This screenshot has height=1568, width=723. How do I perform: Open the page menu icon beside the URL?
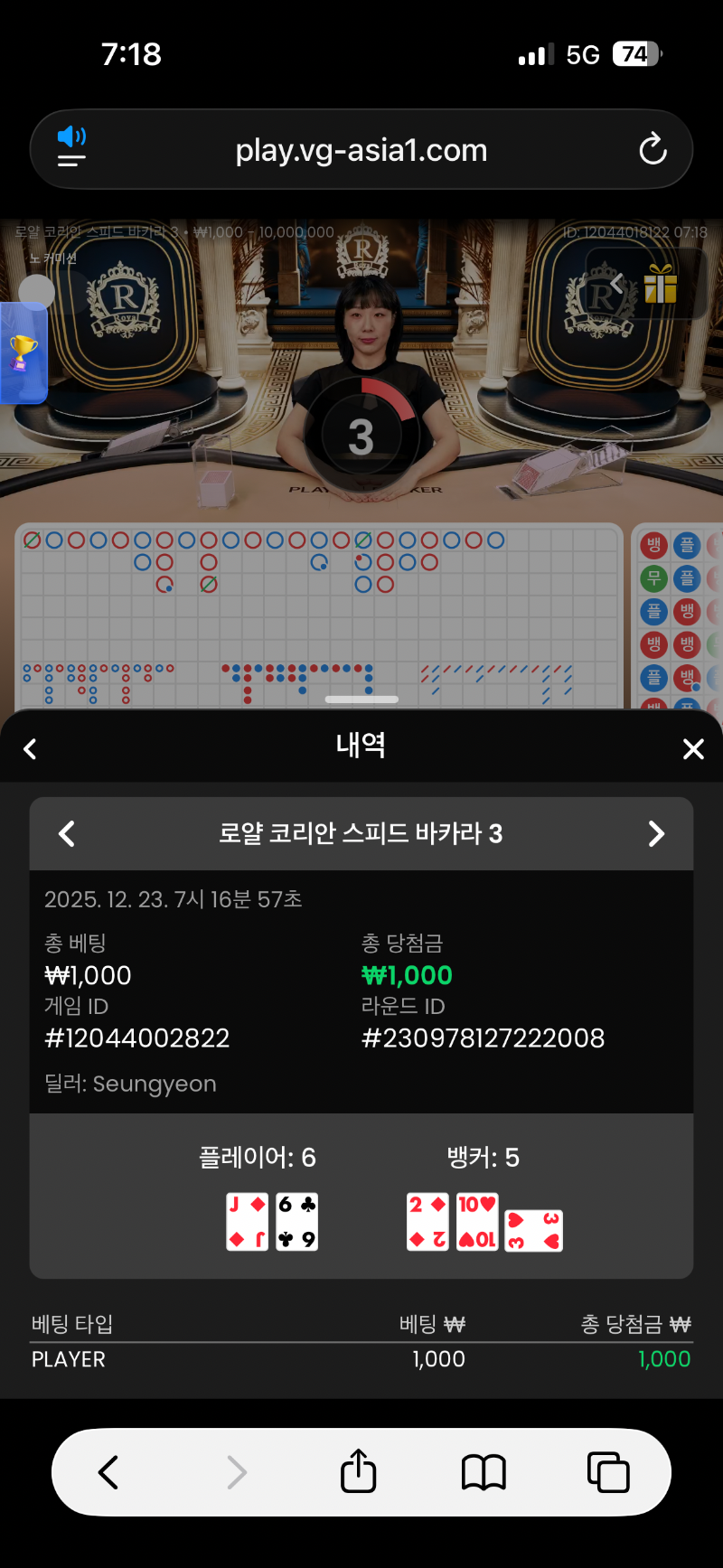71,149
